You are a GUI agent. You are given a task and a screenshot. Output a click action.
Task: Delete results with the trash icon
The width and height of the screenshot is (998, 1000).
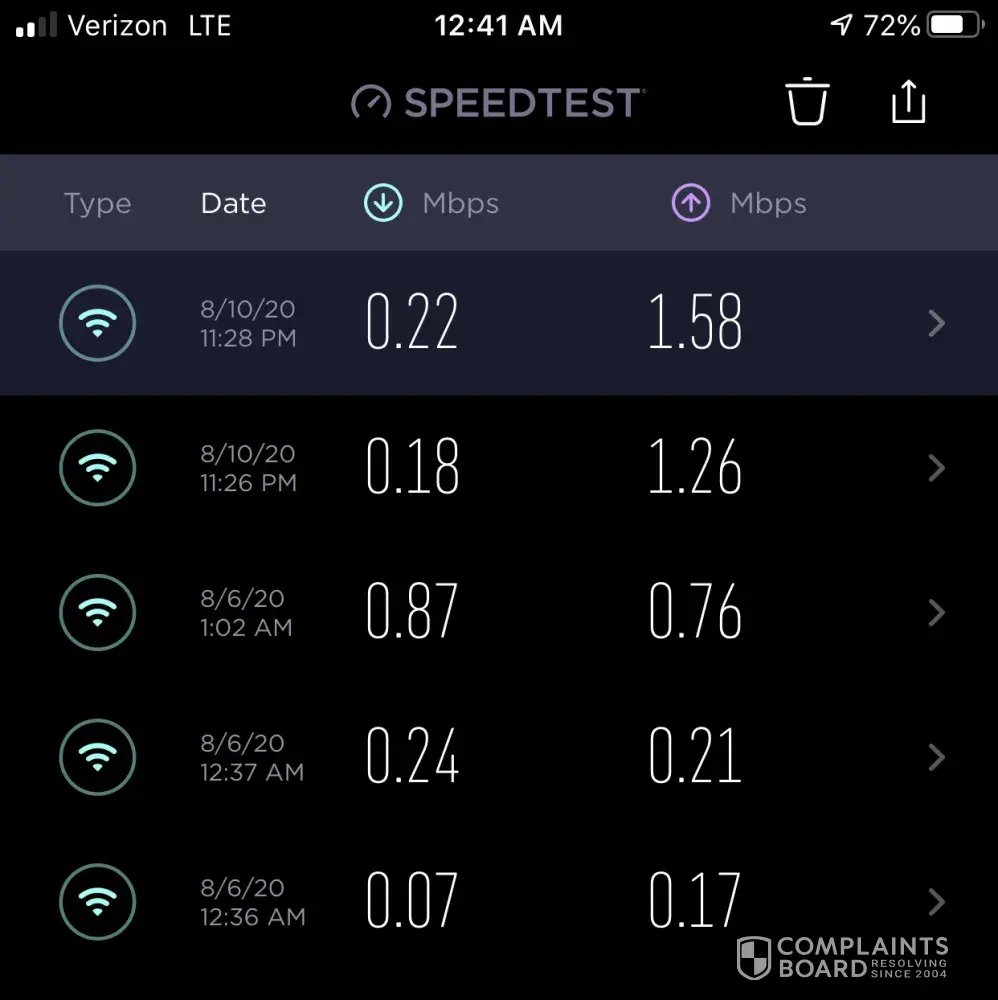coord(806,102)
